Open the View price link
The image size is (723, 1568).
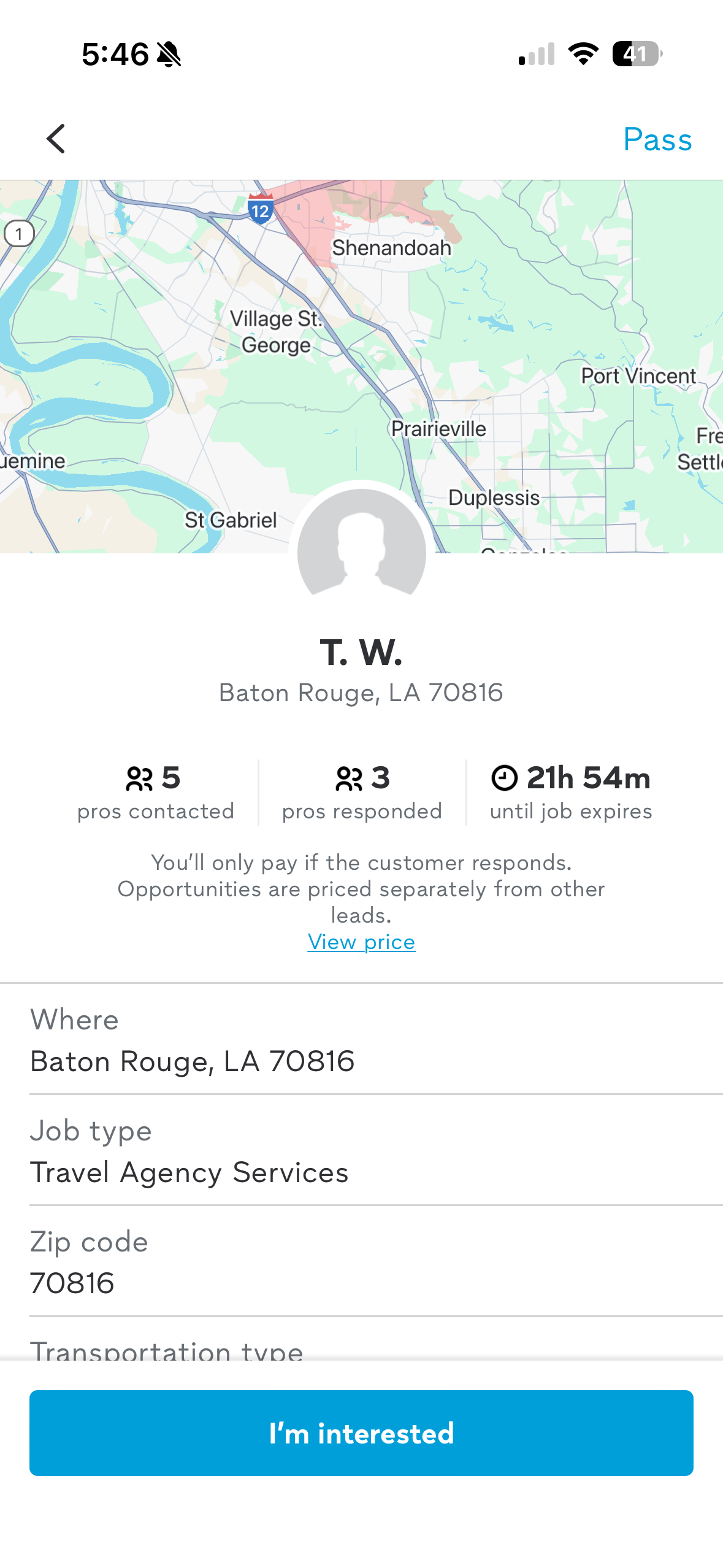point(361,942)
